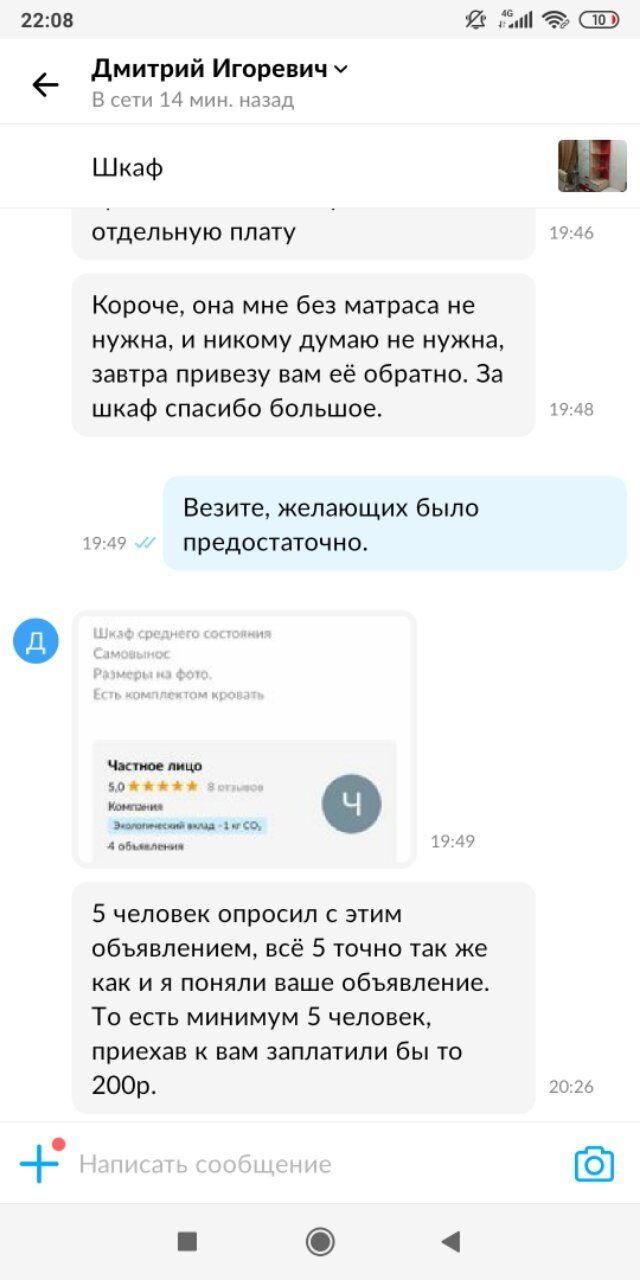Viewport: 640px width, 1280px height.
Task: Open the Шкаф listing thumbnail
Action: [591, 166]
